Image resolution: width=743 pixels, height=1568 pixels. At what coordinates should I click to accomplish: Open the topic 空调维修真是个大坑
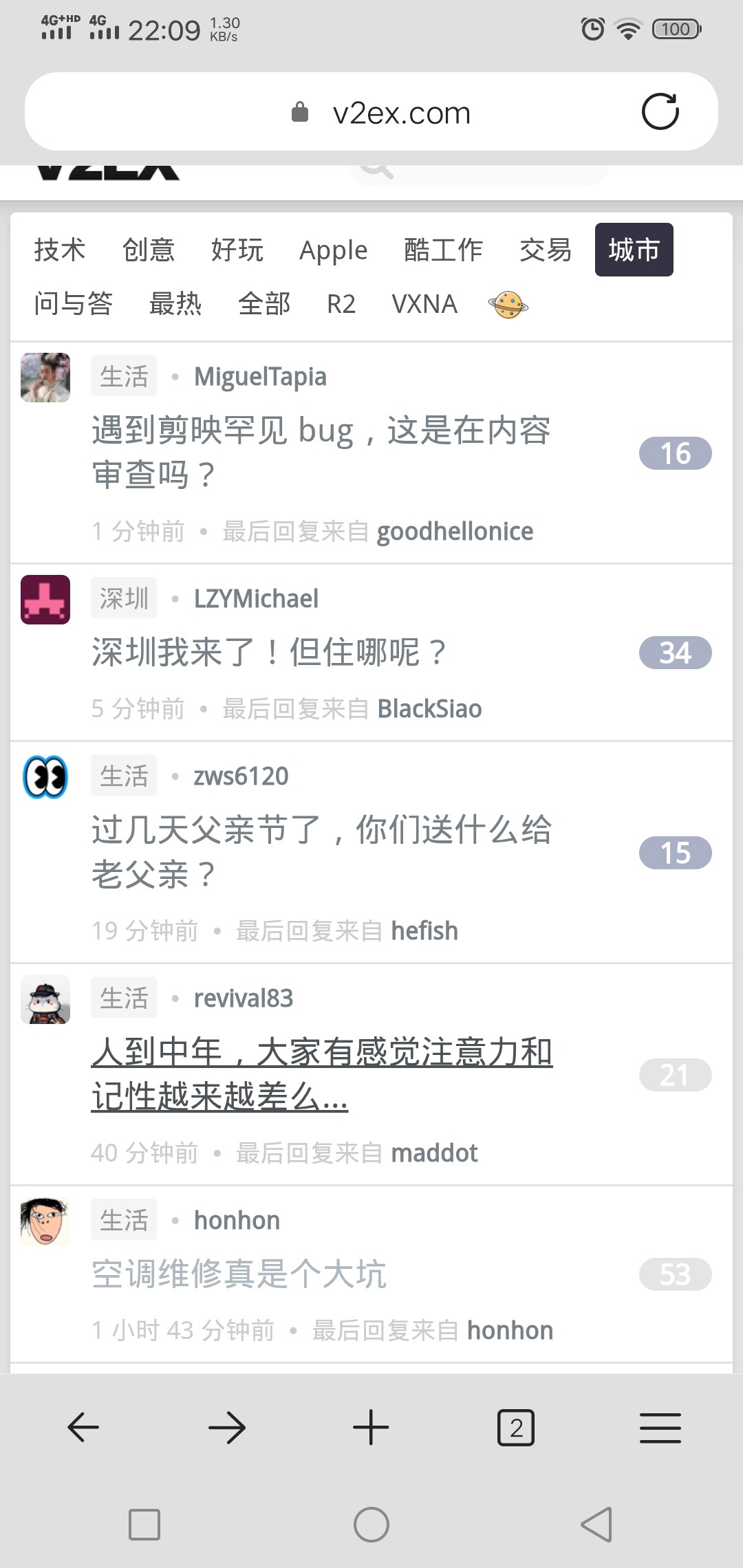point(239,1274)
